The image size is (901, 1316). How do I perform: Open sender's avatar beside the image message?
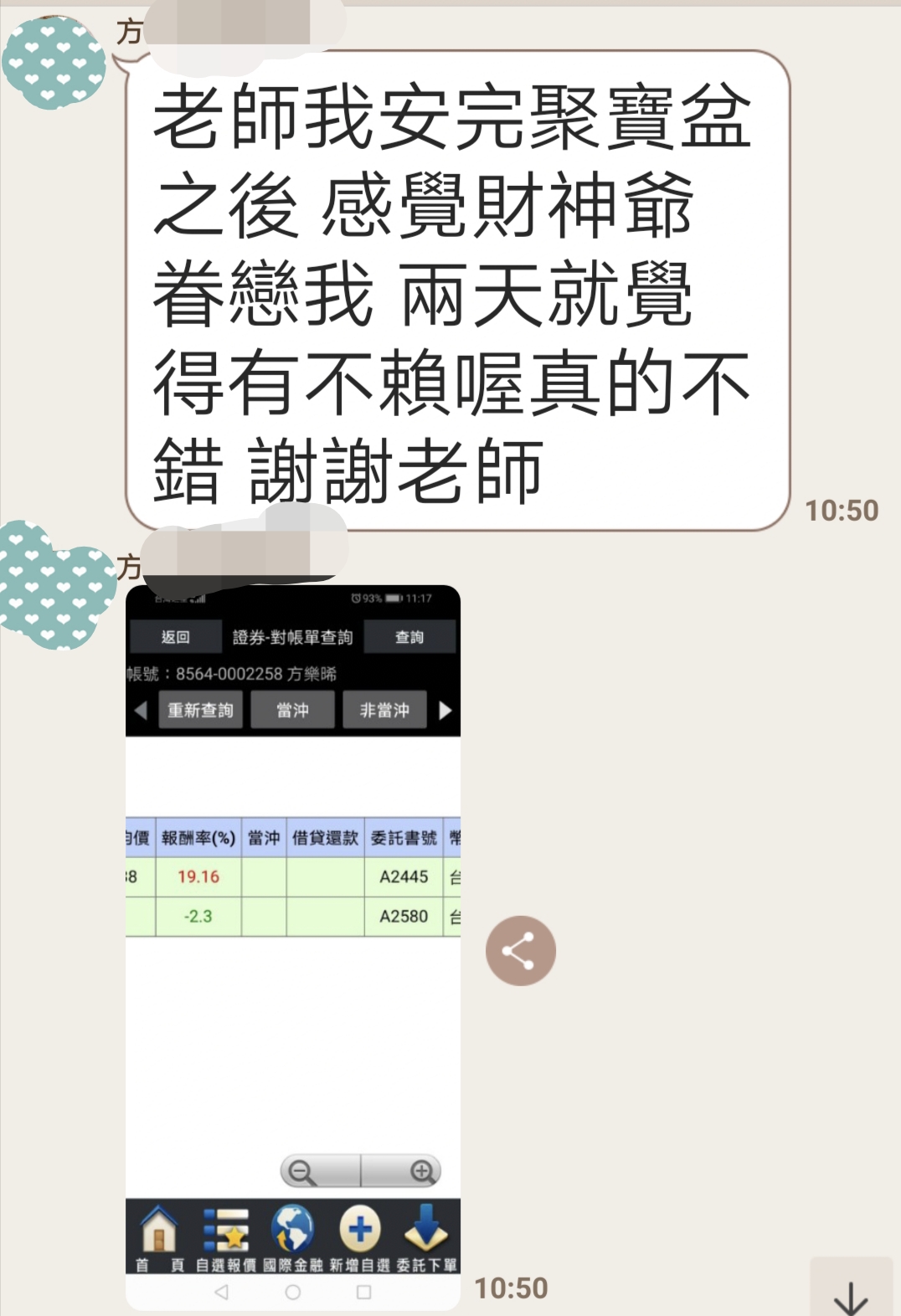pyautogui.click(x=54, y=586)
